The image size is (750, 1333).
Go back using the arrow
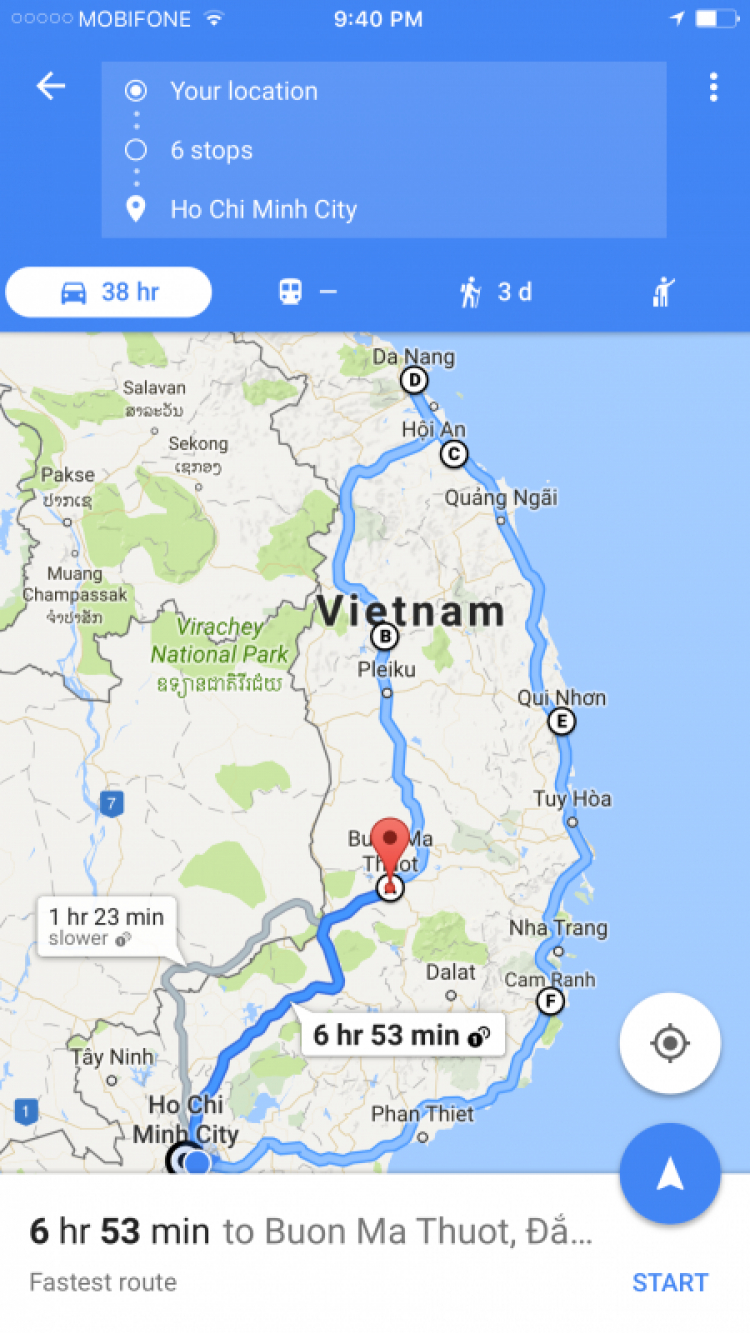coord(50,87)
